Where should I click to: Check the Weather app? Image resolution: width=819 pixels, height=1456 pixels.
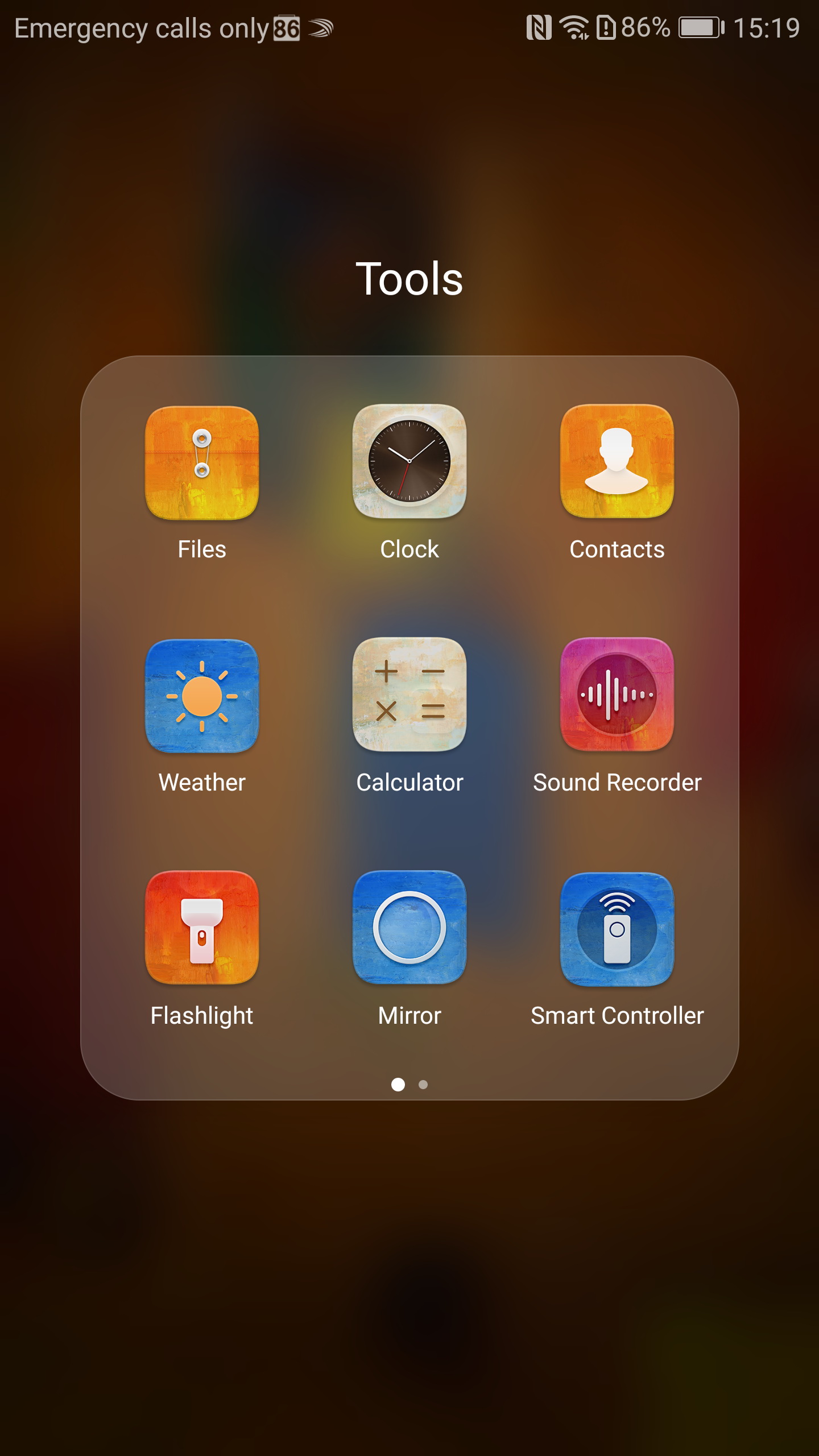point(202,696)
